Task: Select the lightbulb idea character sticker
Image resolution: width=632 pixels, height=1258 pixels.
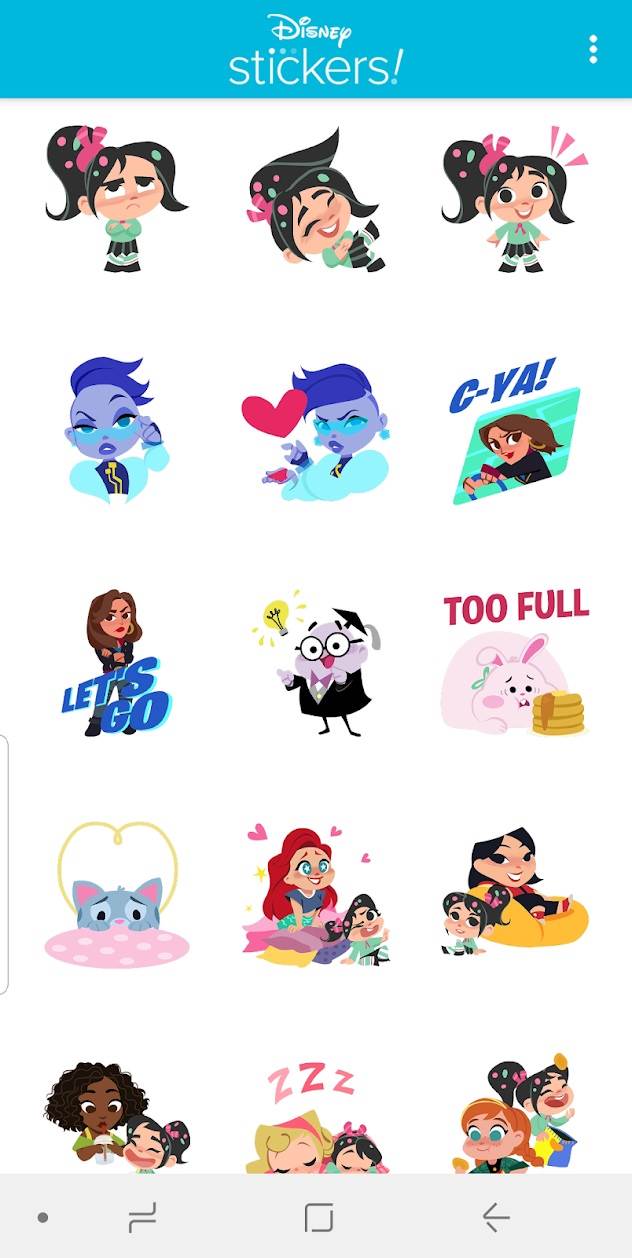Action: tap(315, 663)
